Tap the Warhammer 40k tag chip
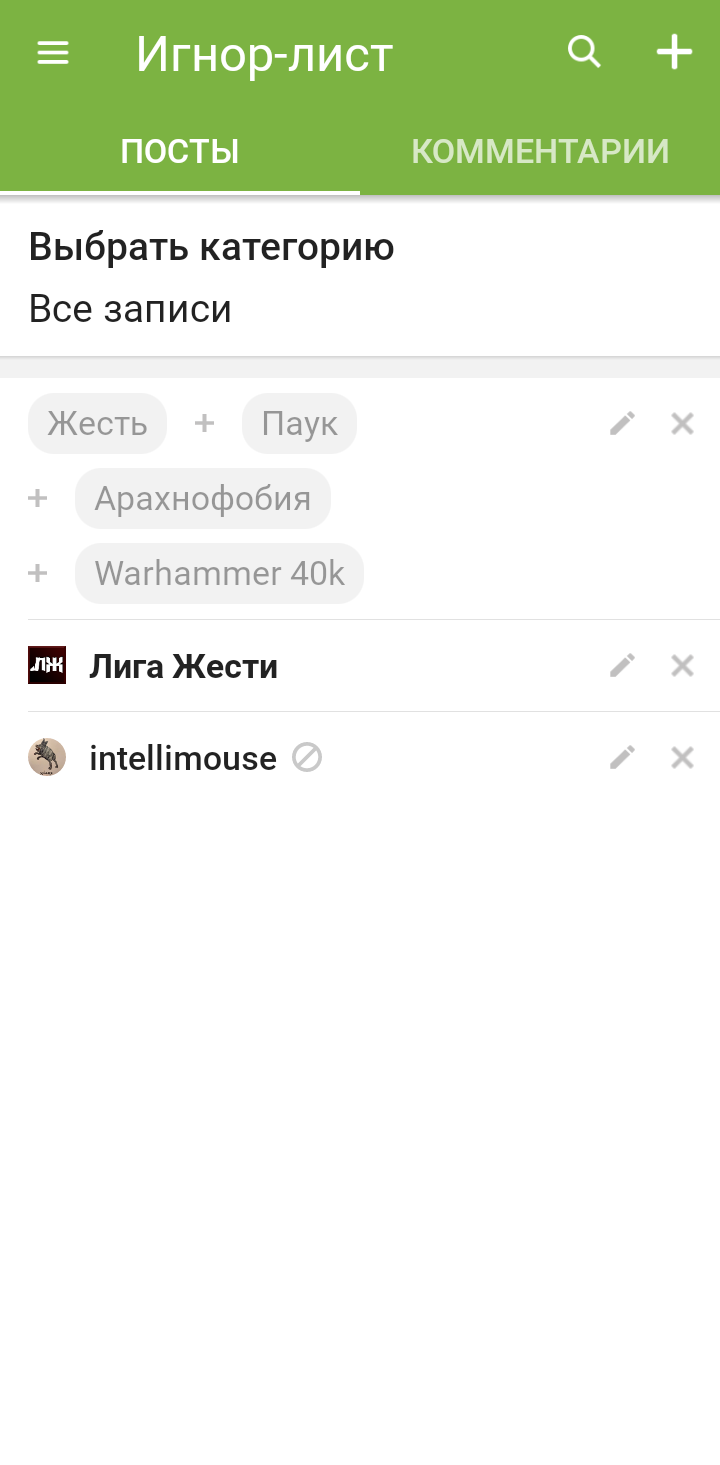This screenshot has width=720, height=1465. (219, 574)
